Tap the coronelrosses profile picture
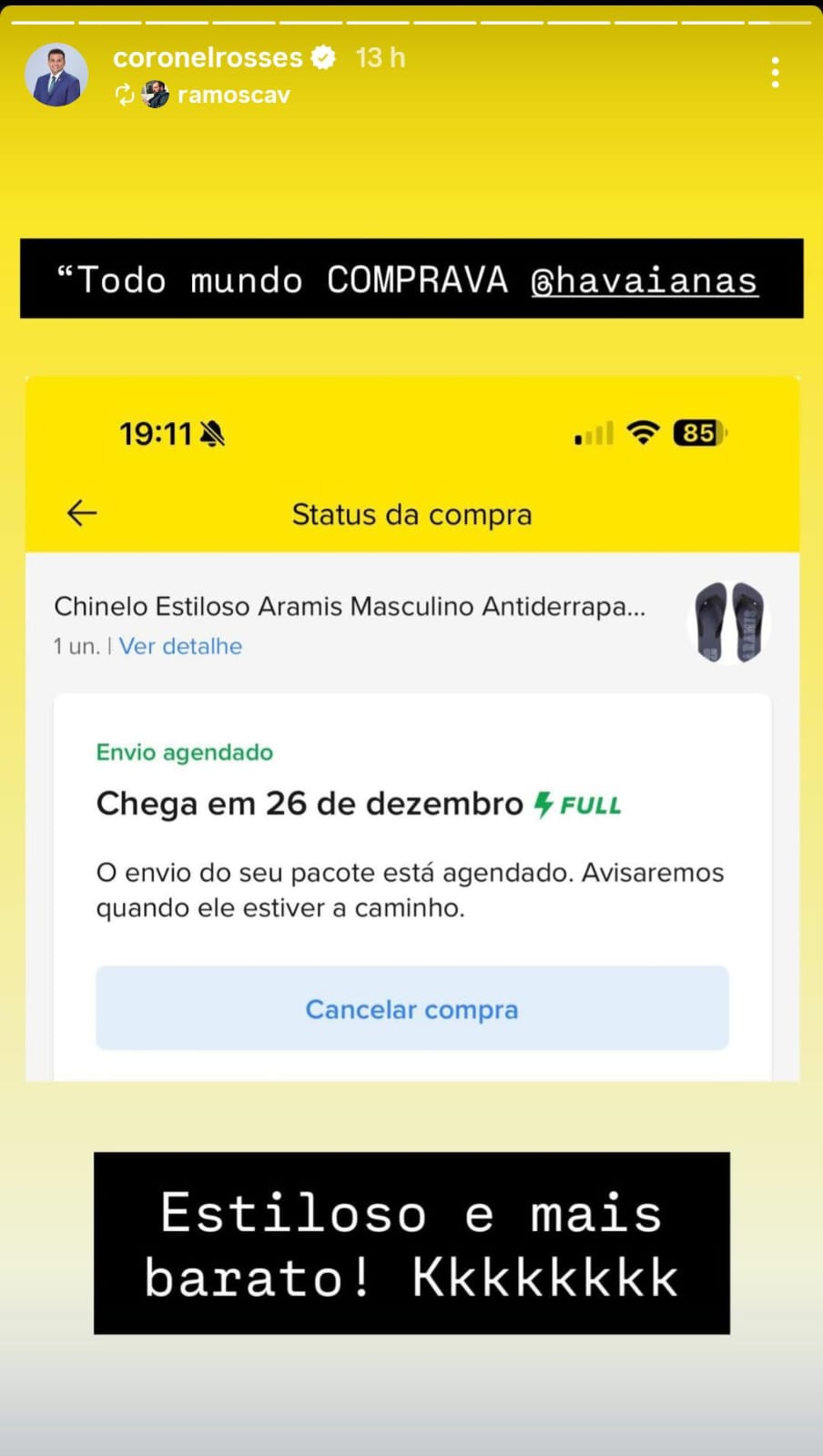Screen dimensions: 823x1456 [56, 75]
